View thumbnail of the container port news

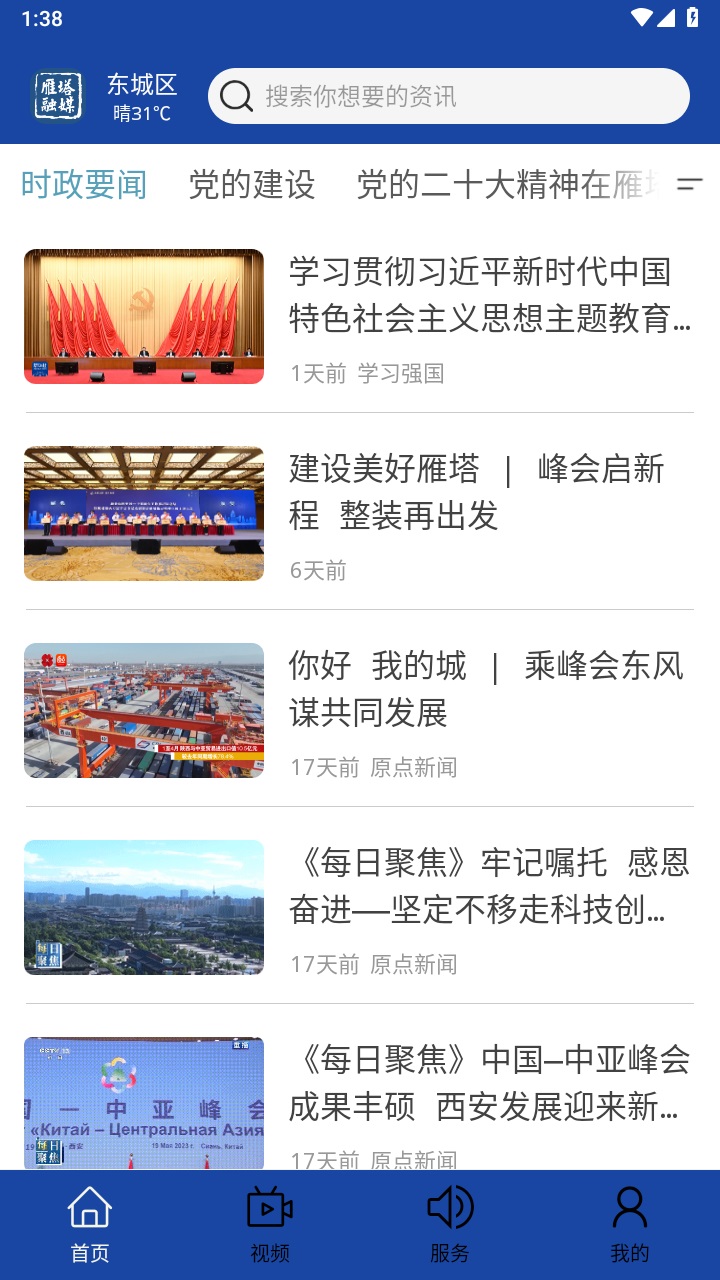click(143, 710)
